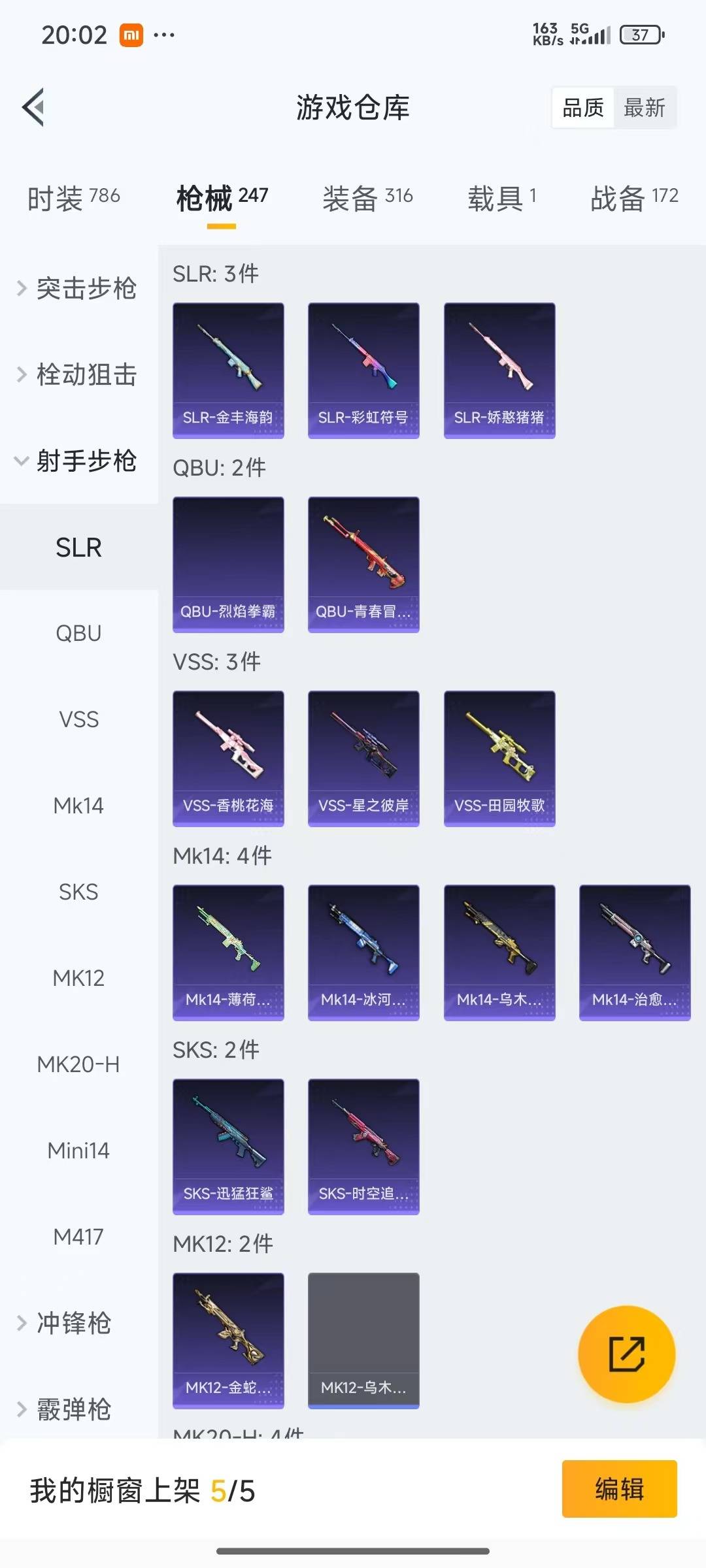This screenshot has height=1568, width=706.
Task: Click the 编辑 button at bottom right
Action: point(619,1488)
